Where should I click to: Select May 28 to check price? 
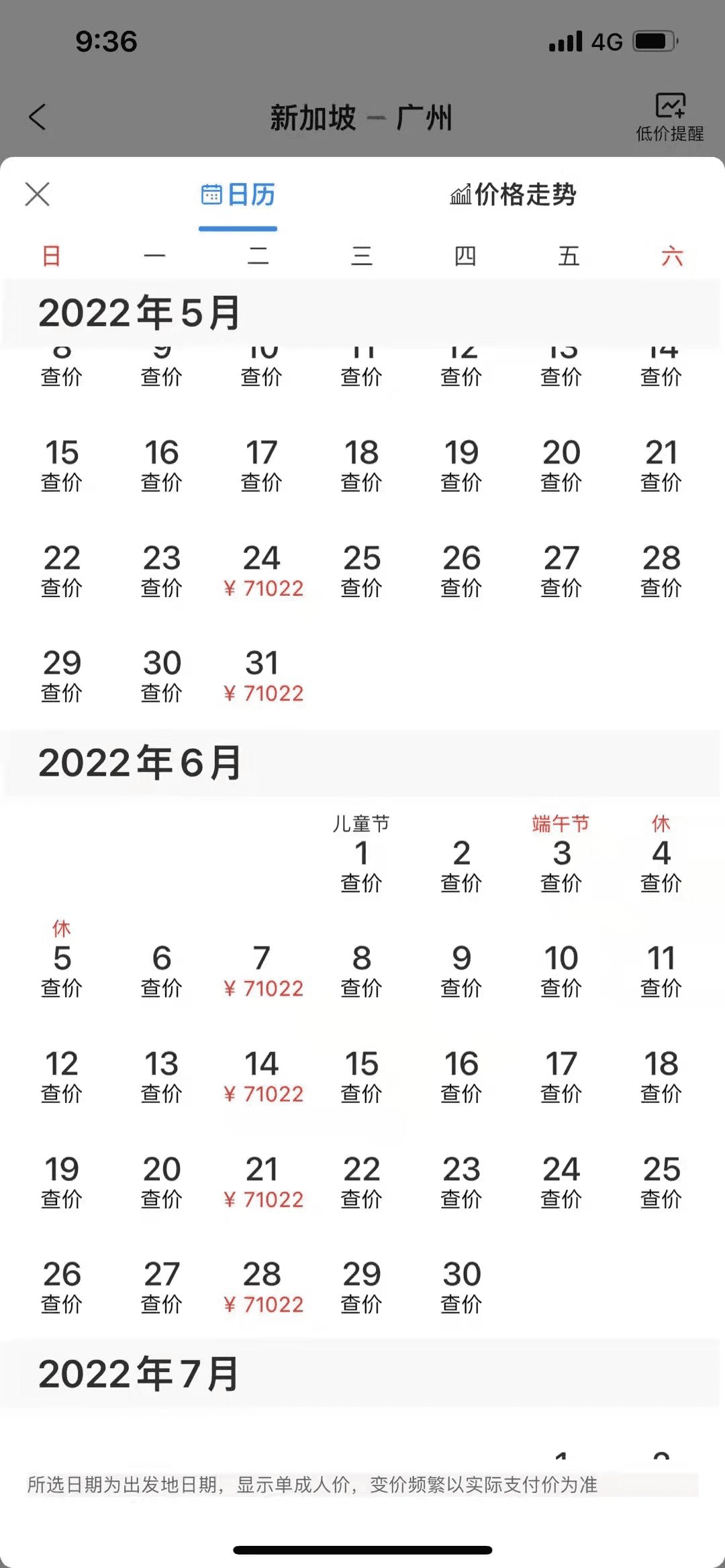pyautogui.click(x=661, y=571)
